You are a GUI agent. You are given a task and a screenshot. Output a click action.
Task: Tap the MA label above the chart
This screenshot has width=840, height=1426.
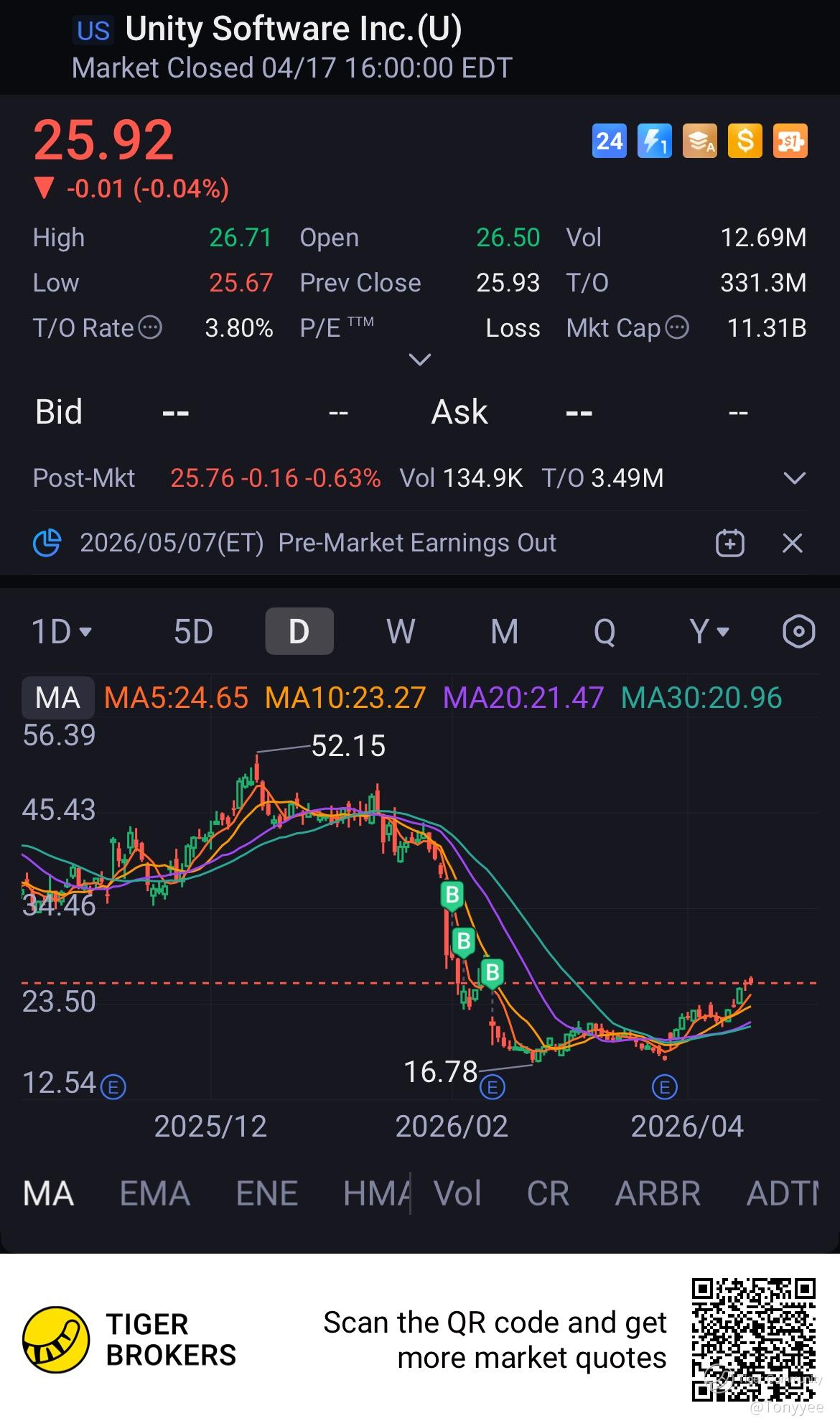[x=57, y=698]
